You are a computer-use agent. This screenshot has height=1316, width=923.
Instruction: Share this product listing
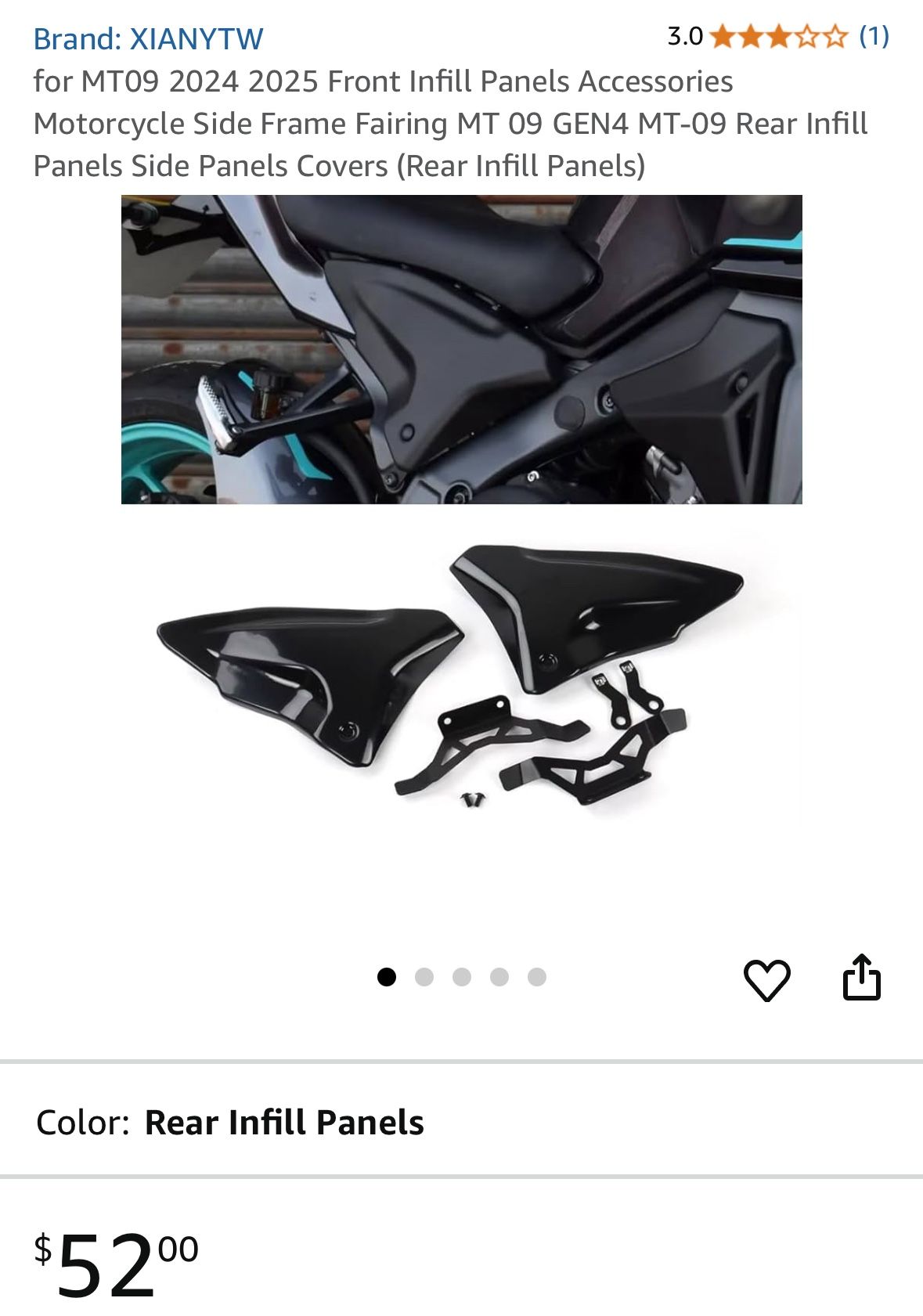click(861, 977)
